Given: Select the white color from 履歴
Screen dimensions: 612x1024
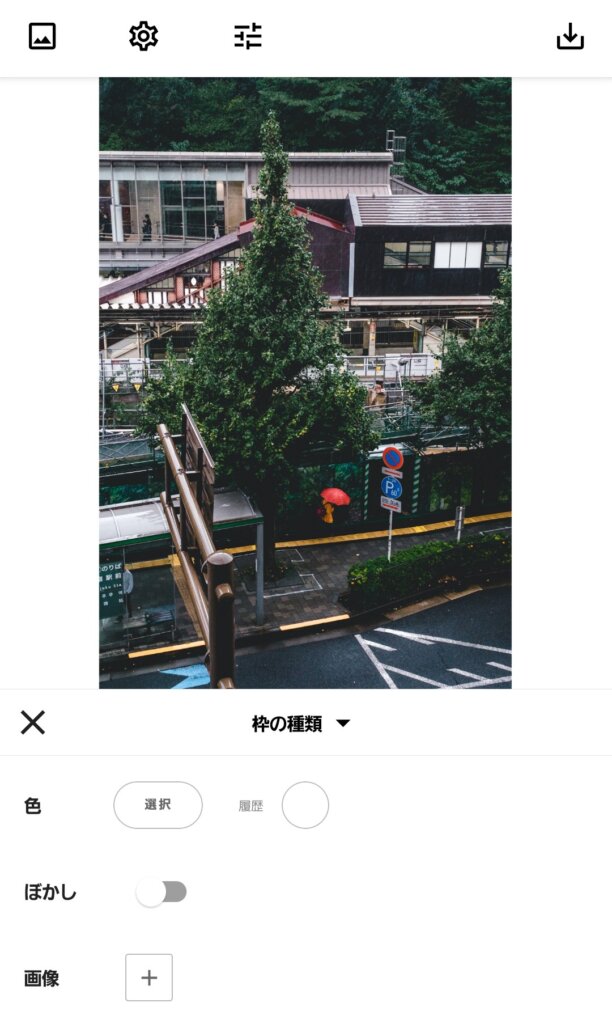Looking at the screenshot, I should pyautogui.click(x=305, y=805).
